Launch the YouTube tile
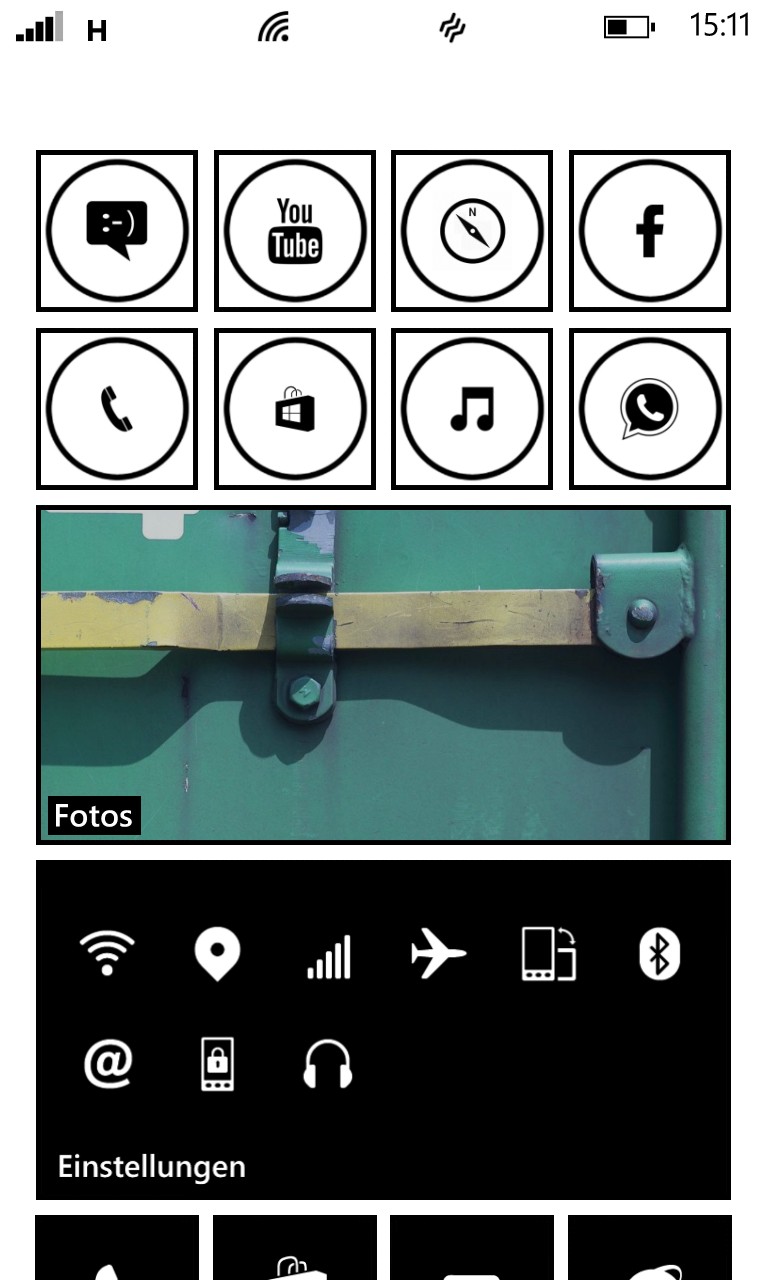The image size is (768, 1280). [295, 231]
